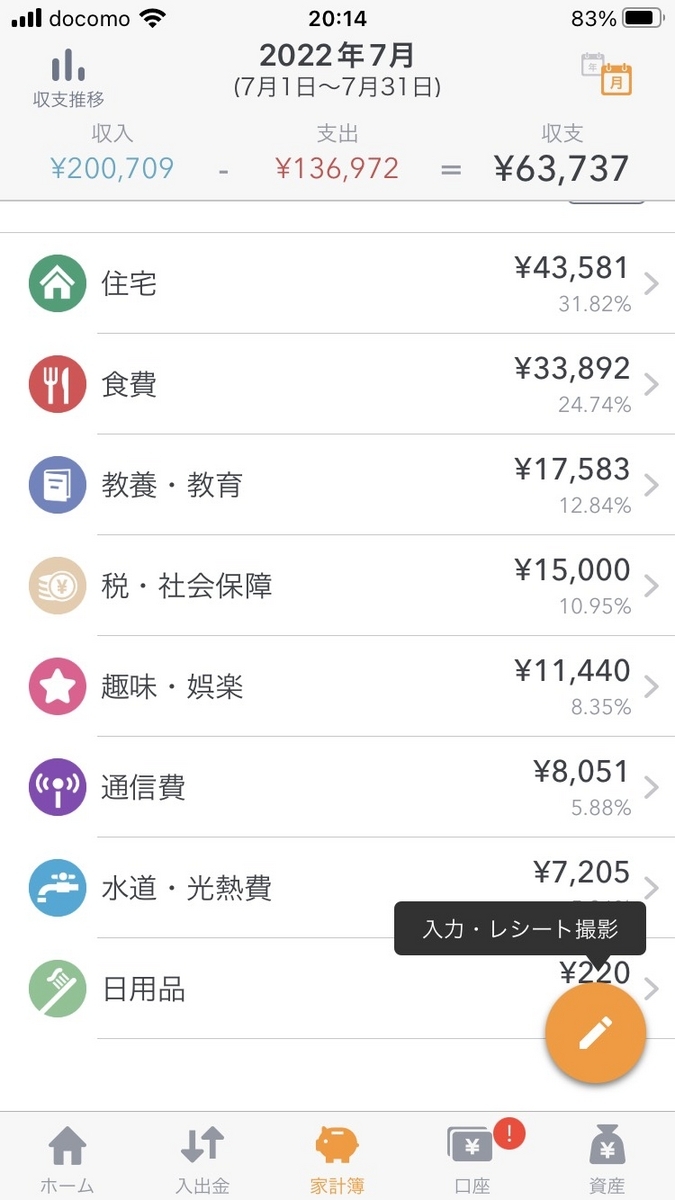Select the 家計簿 tab

(337, 1158)
